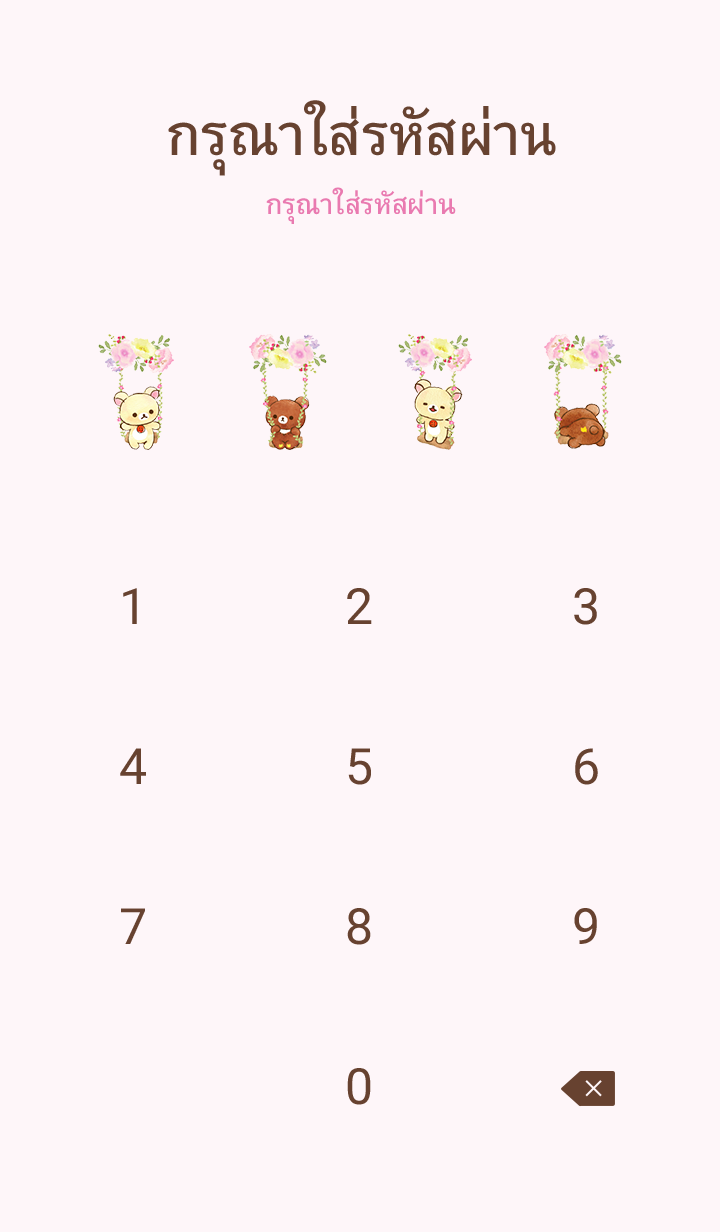The height and width of the screenshot is (1232, 720).
Task: Tap the 7 key
Action: 132,927
